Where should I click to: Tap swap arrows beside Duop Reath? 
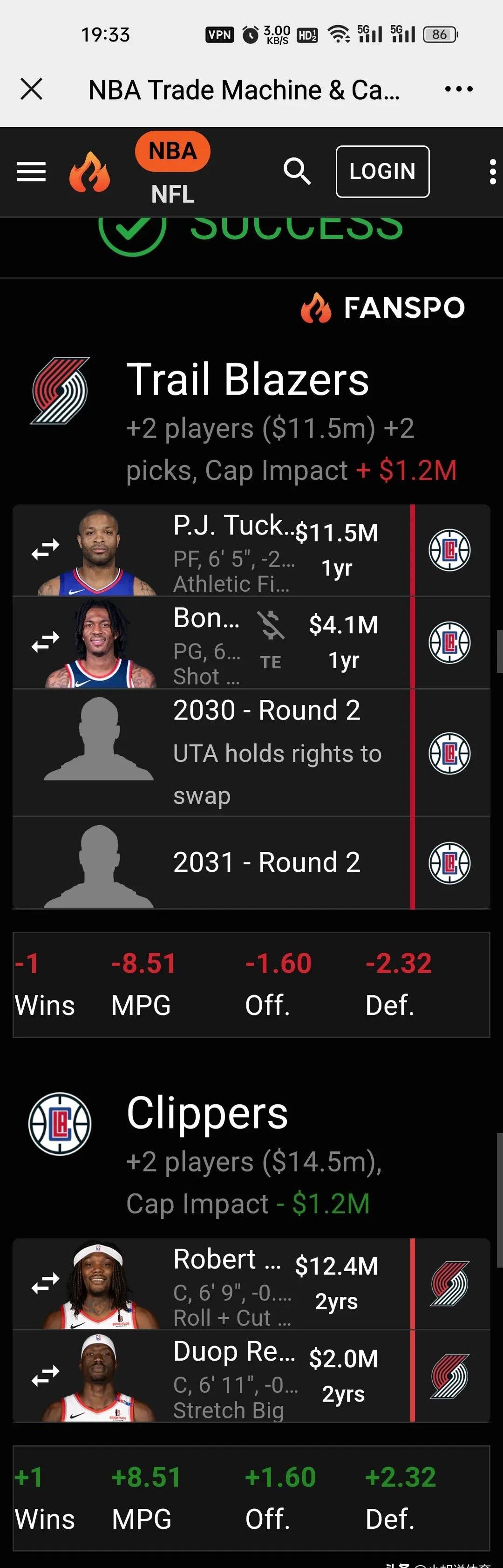[46, 1376]
